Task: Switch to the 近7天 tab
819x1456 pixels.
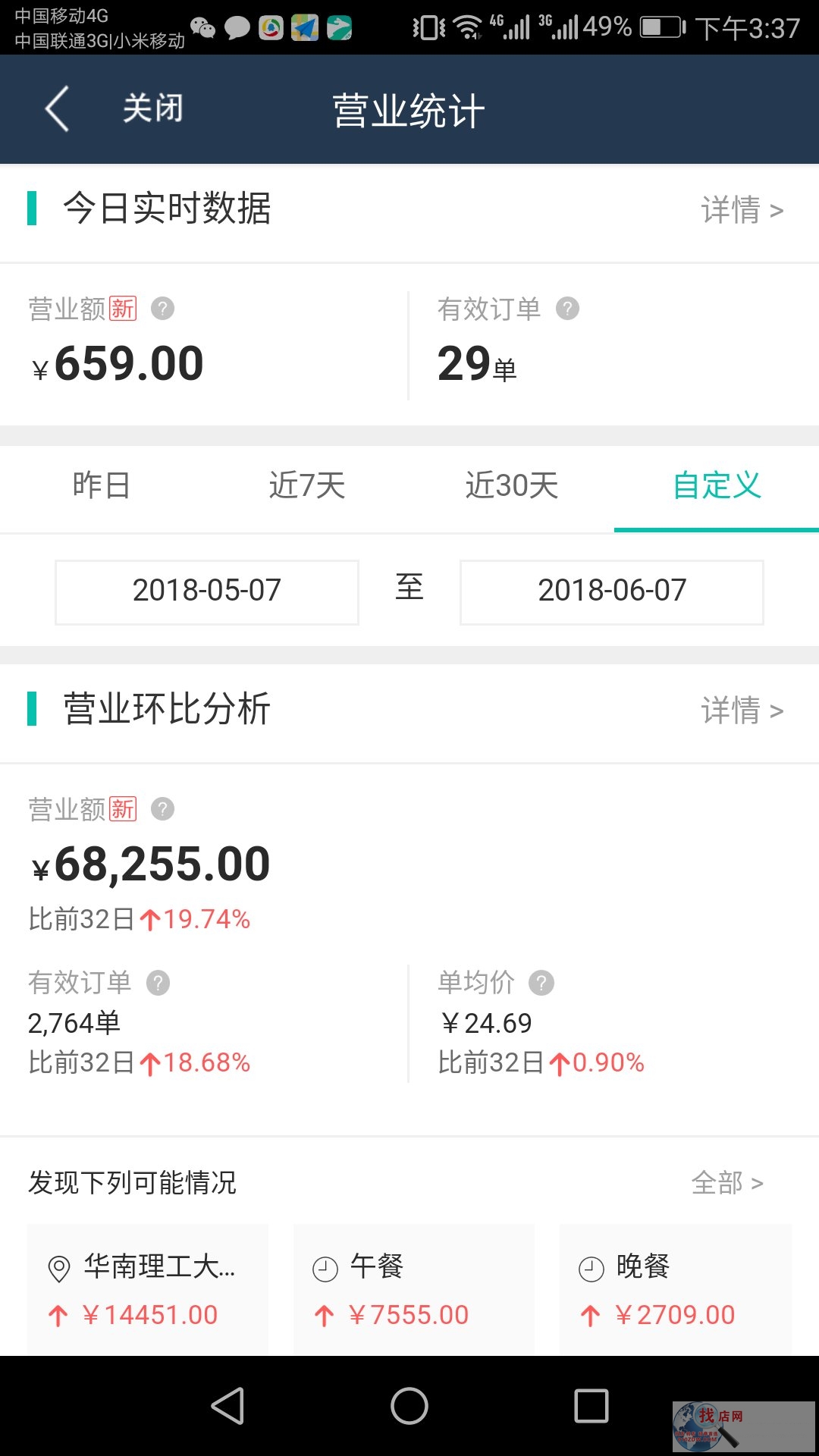Action: (307, 486)
